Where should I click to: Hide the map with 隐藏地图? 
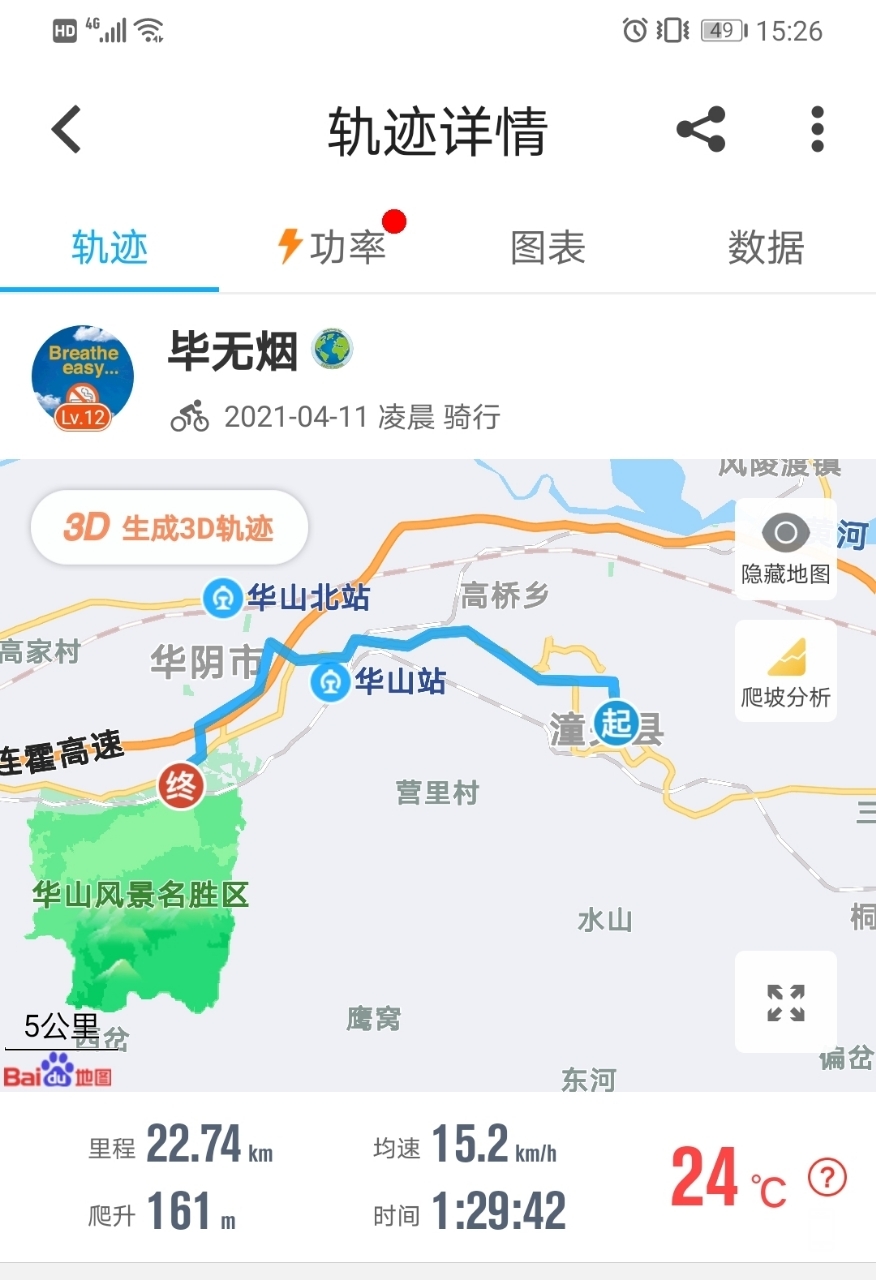coord(786,548)
